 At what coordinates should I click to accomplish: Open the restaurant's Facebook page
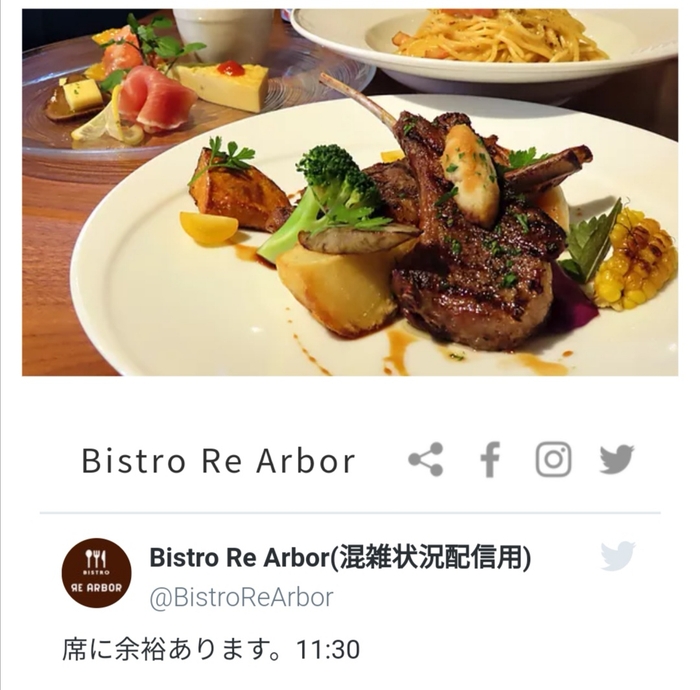(x=489, y=460)
